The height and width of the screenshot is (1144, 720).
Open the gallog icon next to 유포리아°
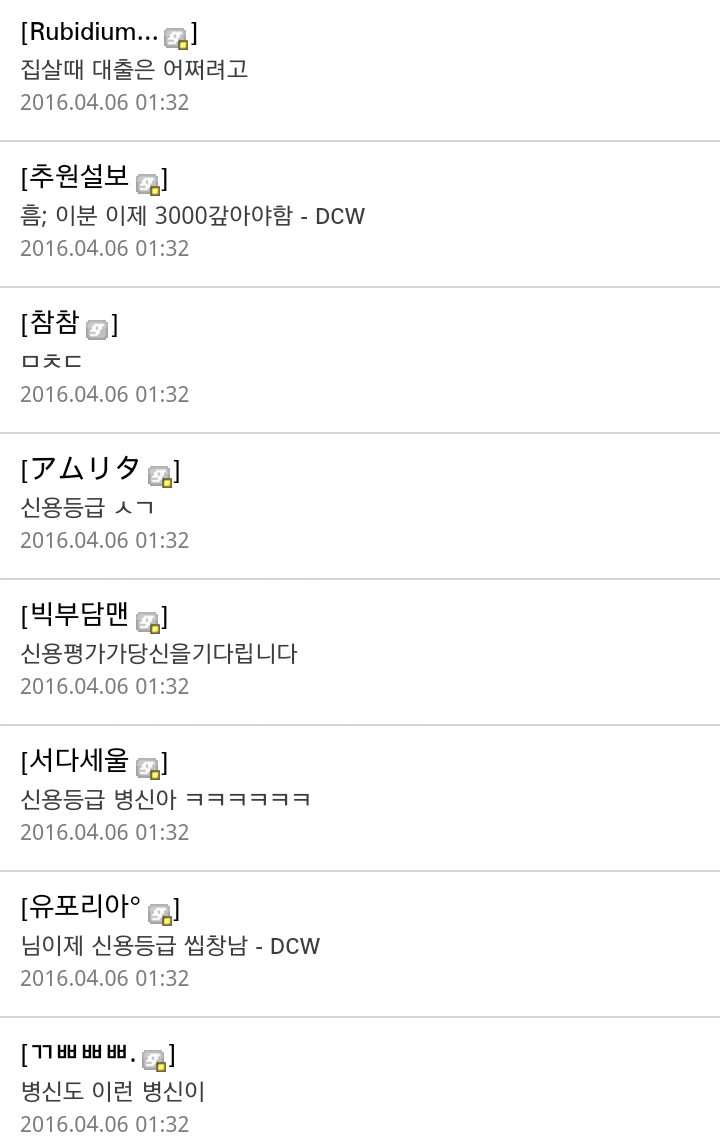(160, 913)
